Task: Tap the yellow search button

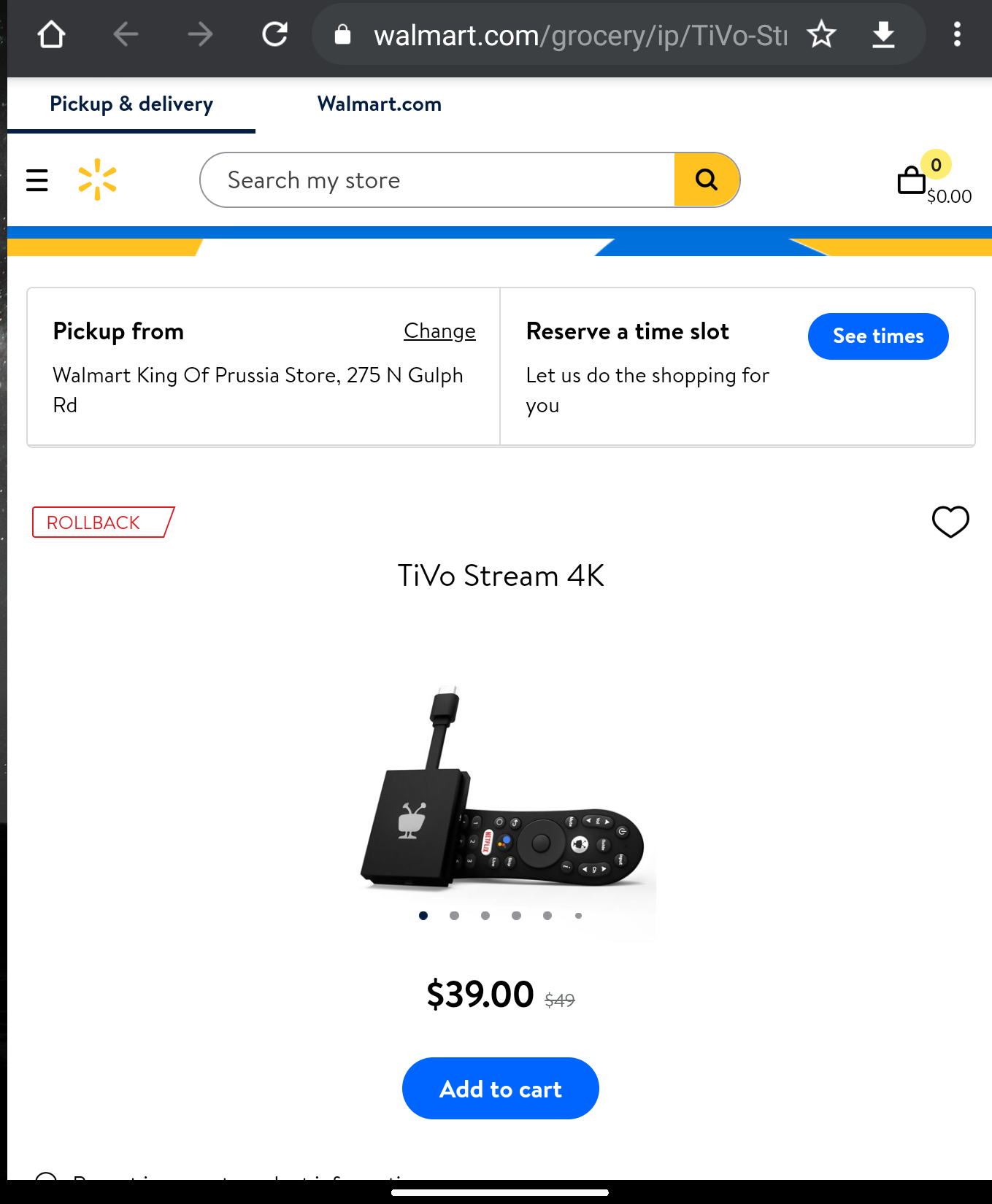Action: click(706, 180)
